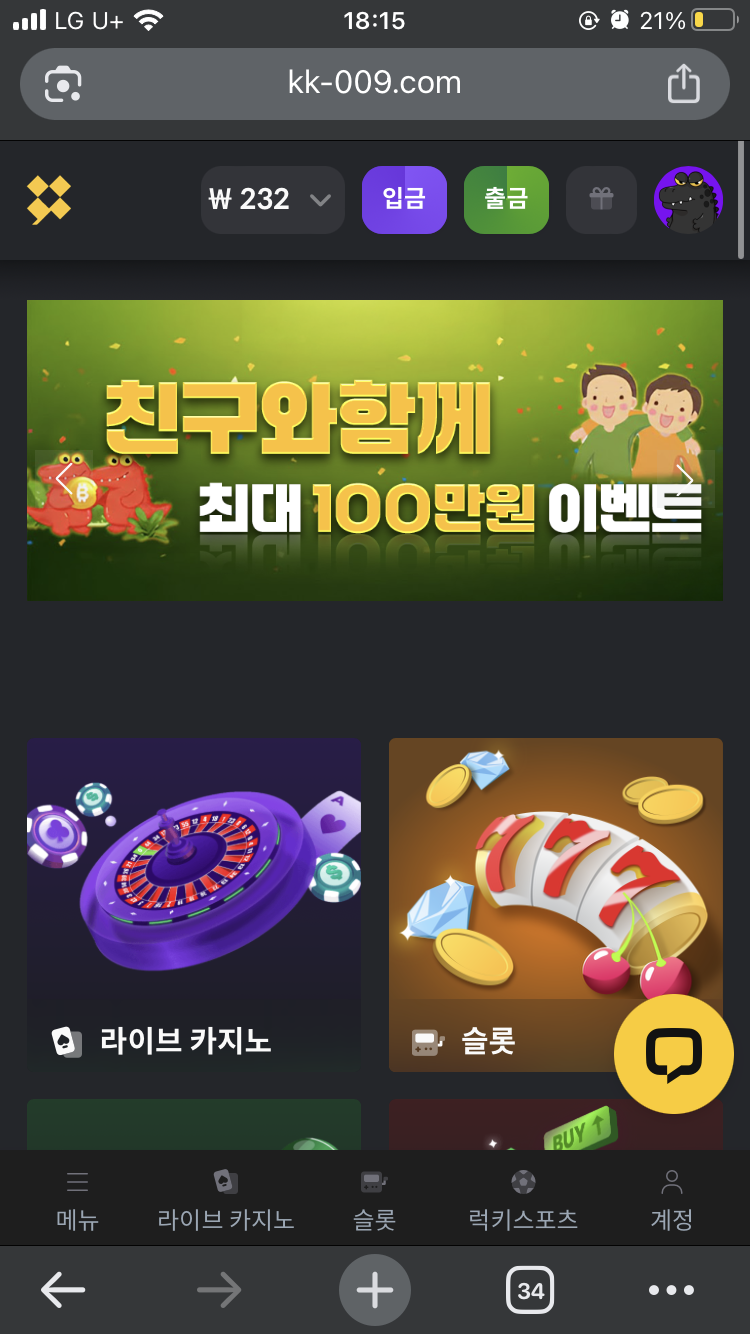Show the next banner slide

(686, 479)
